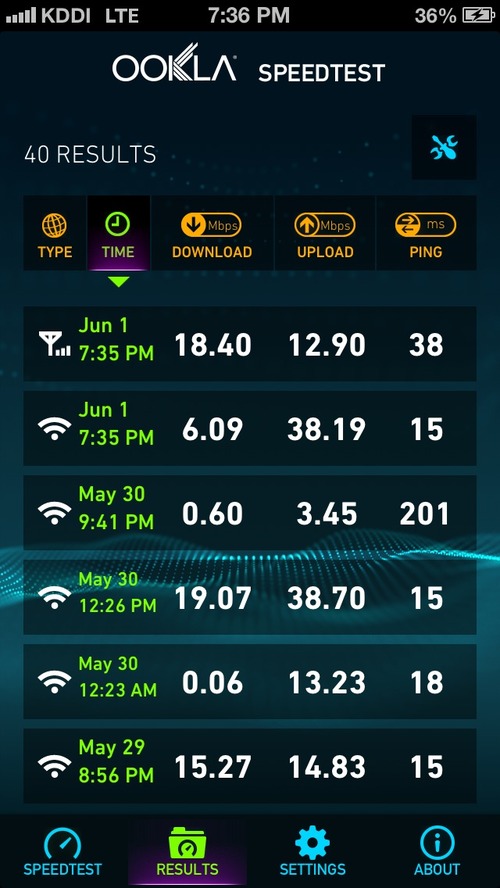This screenshot has height=888, width=500.
Task: Open the Jun 1 Wi-Fi result 6.09
Action: (250, 428)
